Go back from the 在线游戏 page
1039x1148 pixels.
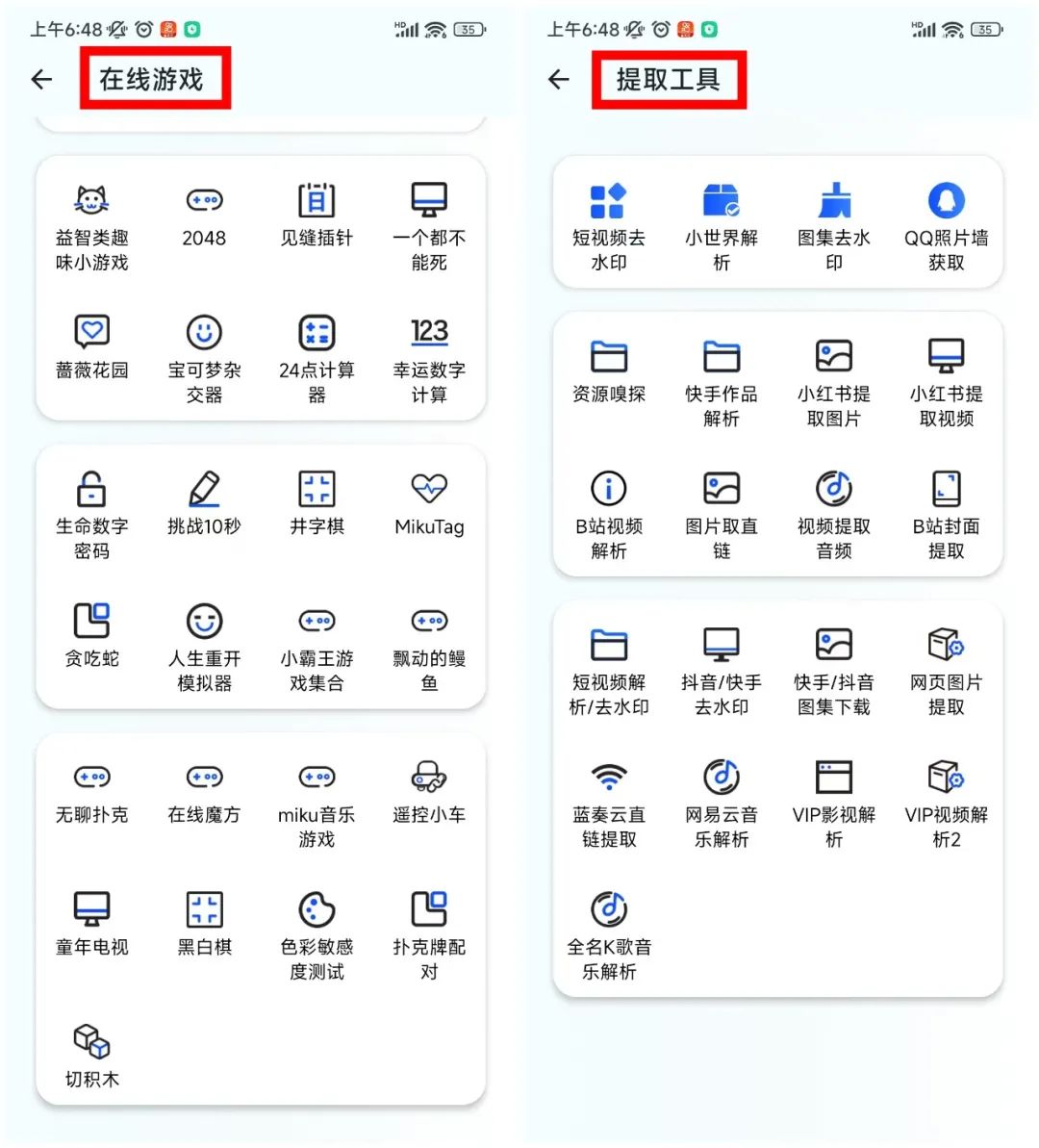[x=41, y=79]
